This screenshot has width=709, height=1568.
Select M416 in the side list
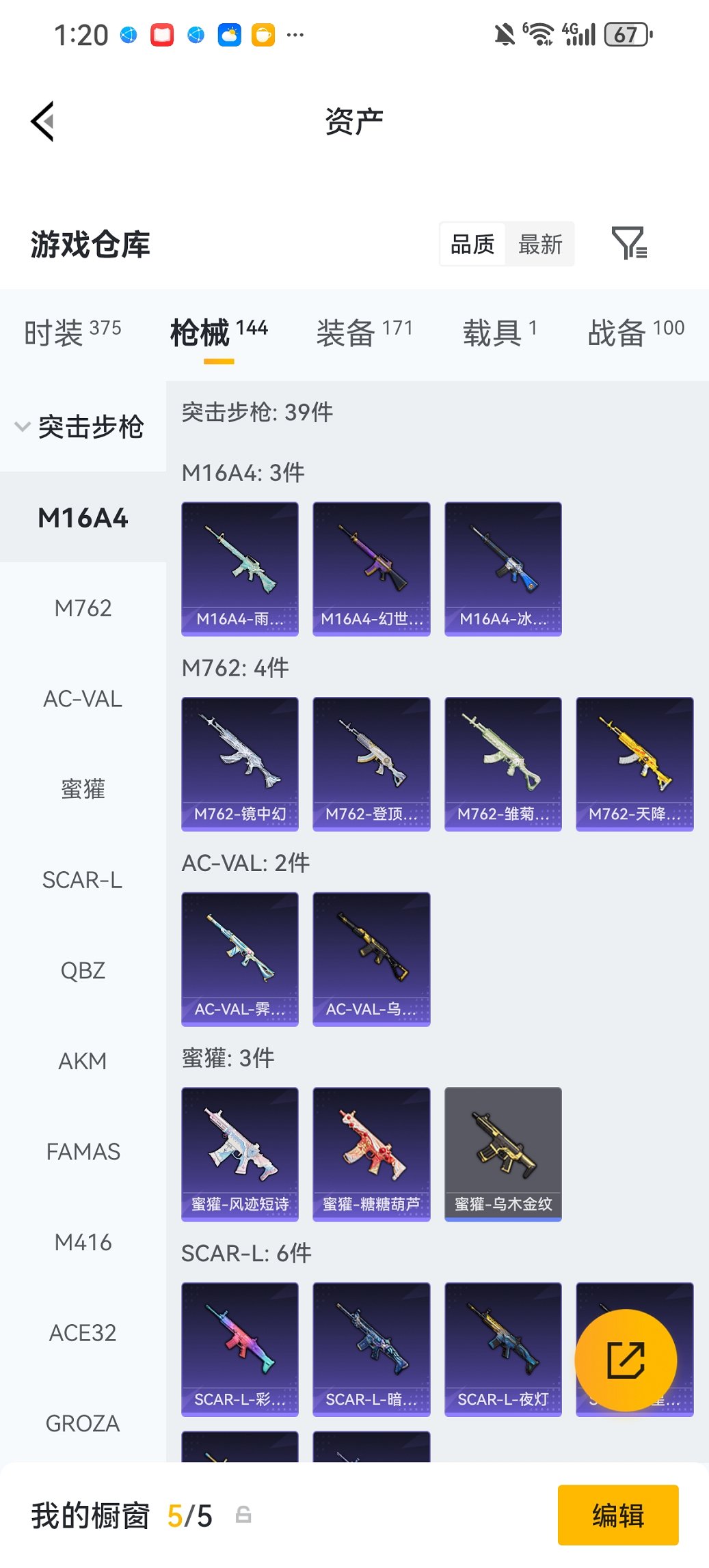(x=83, y=1242)
